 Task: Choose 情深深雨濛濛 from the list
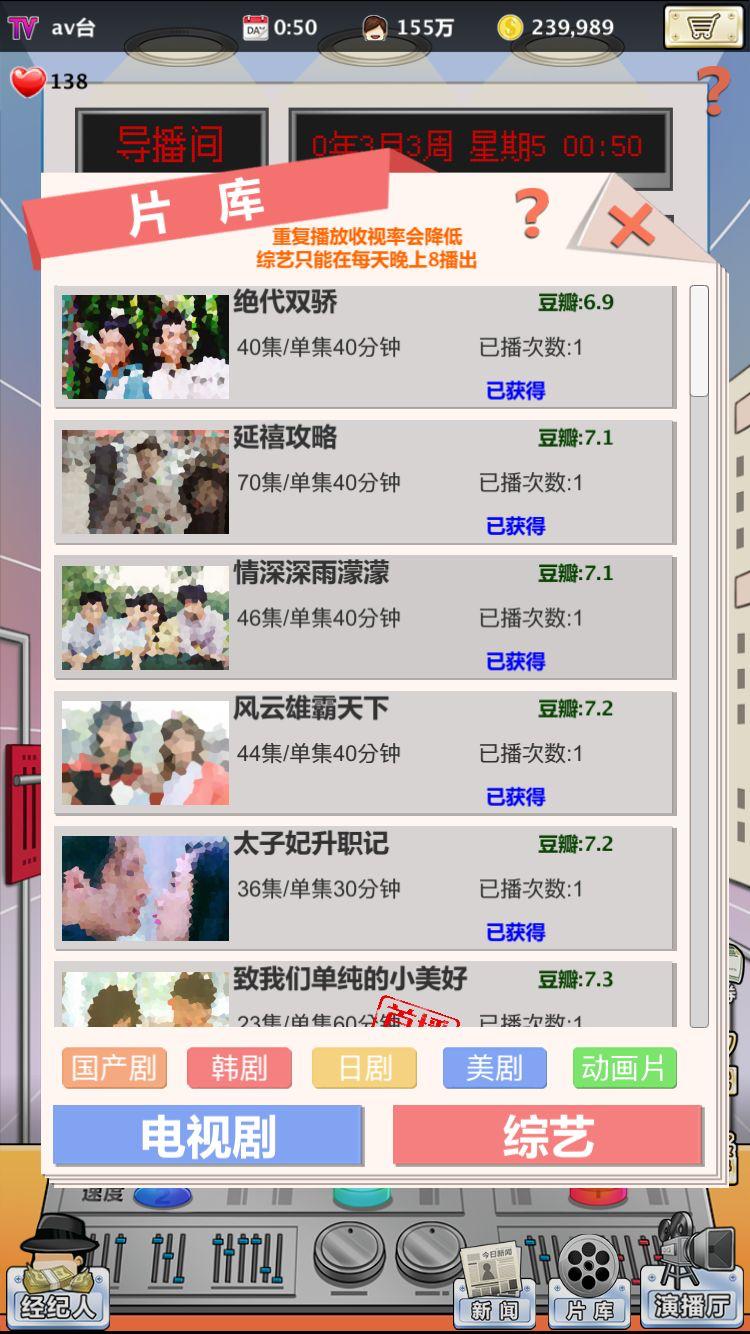[365, 617]
